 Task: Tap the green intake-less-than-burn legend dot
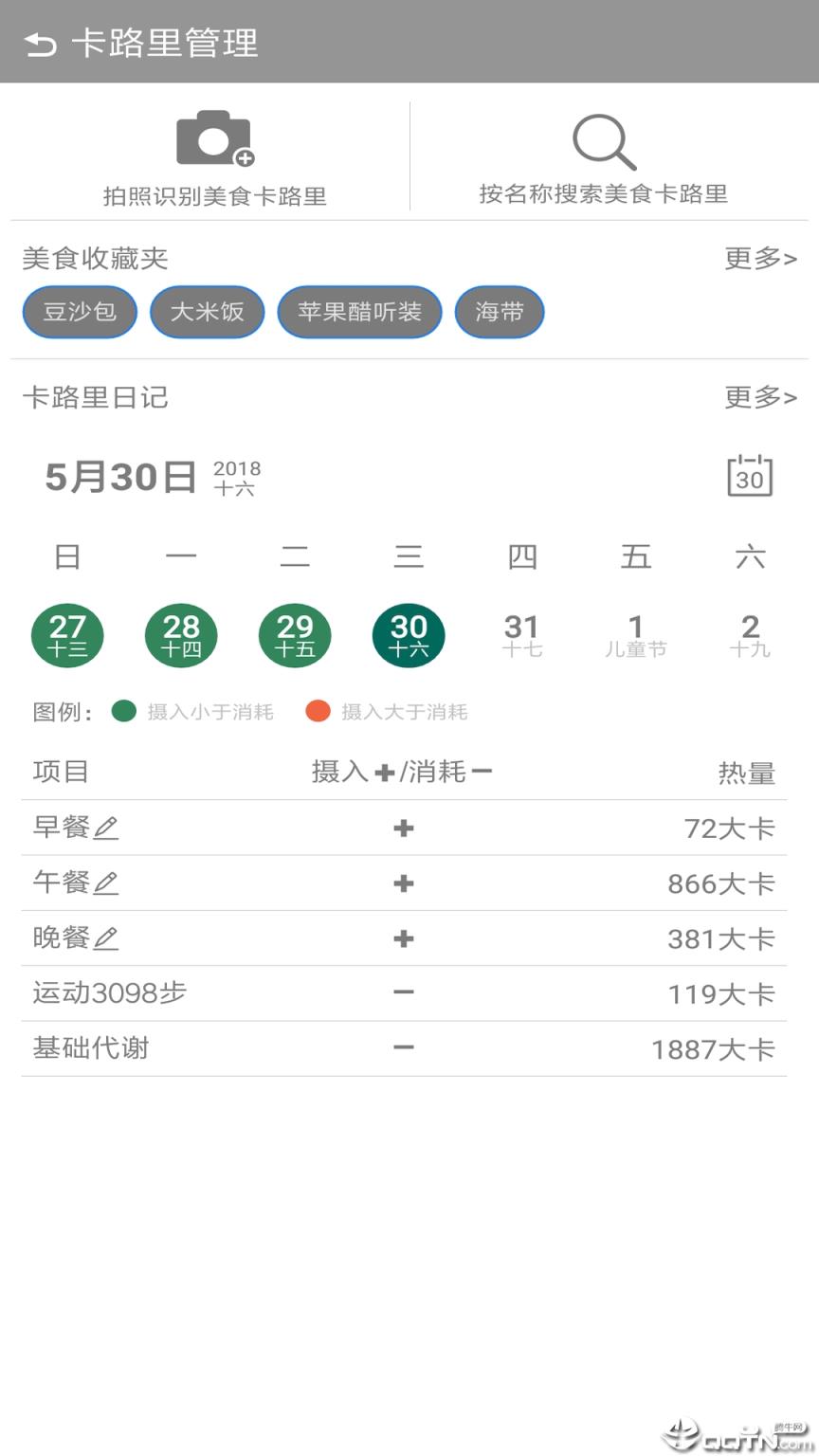[x=124, y=710]
